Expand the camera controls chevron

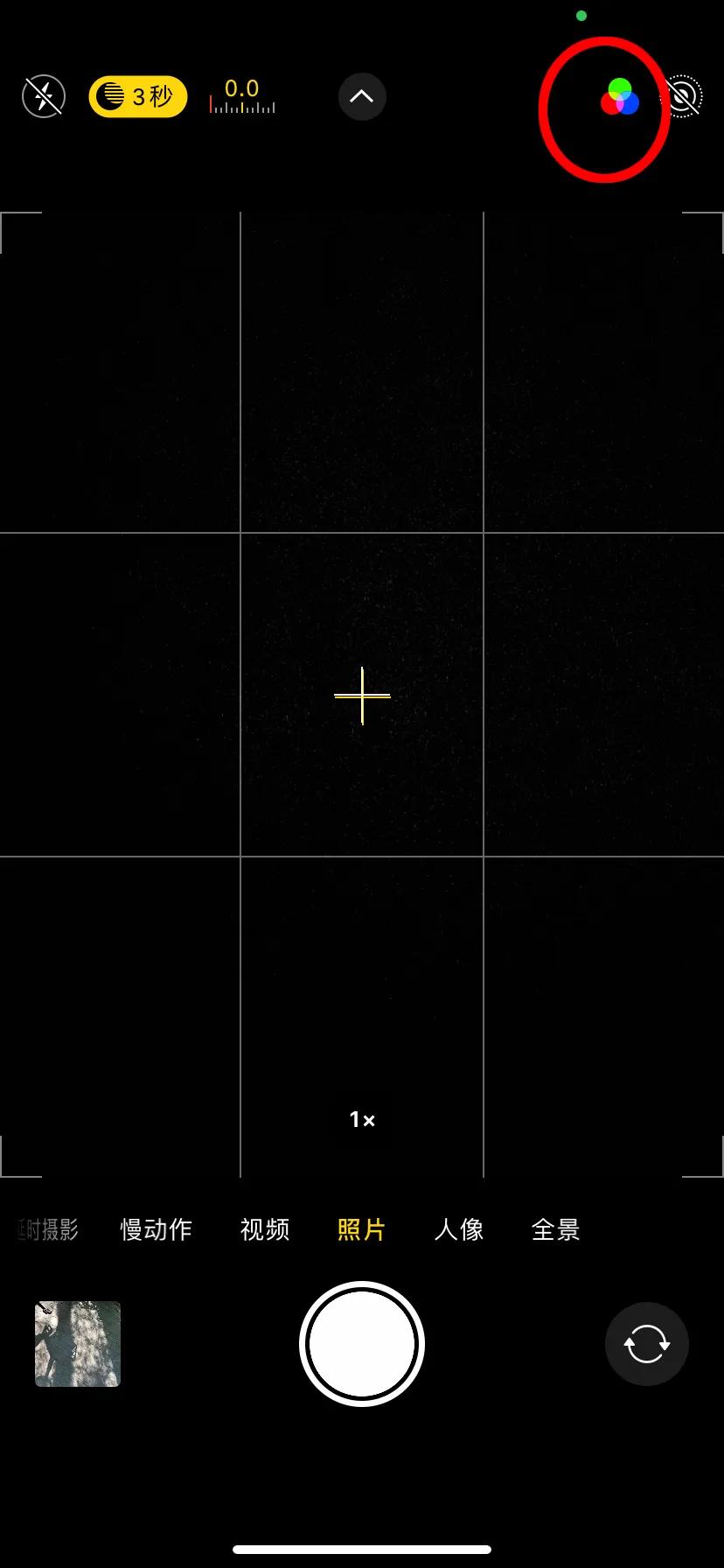tap(362, 96)
